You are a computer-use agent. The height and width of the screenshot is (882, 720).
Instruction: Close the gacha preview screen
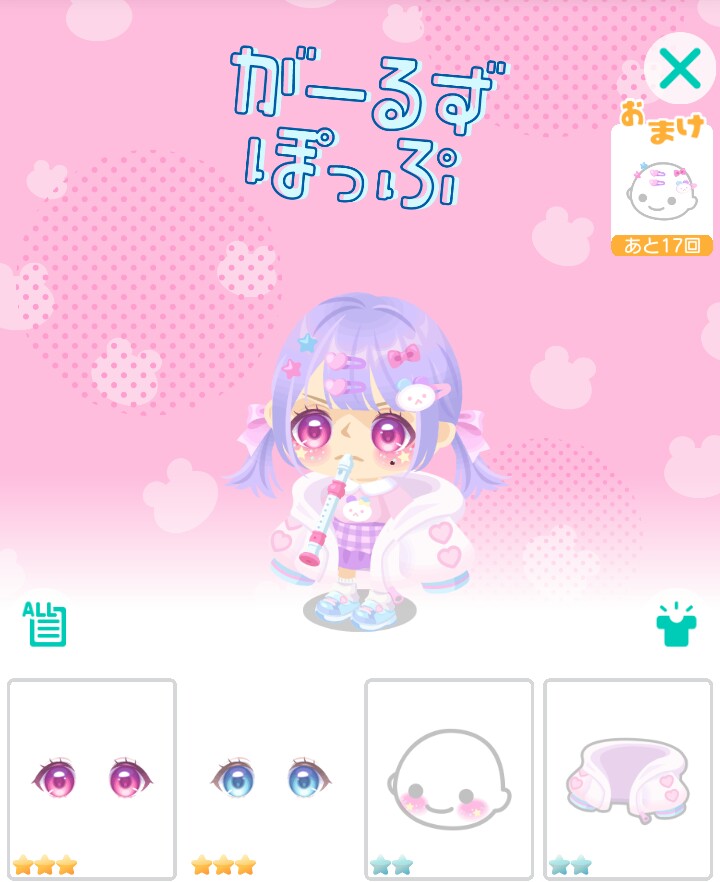(680, 68)
